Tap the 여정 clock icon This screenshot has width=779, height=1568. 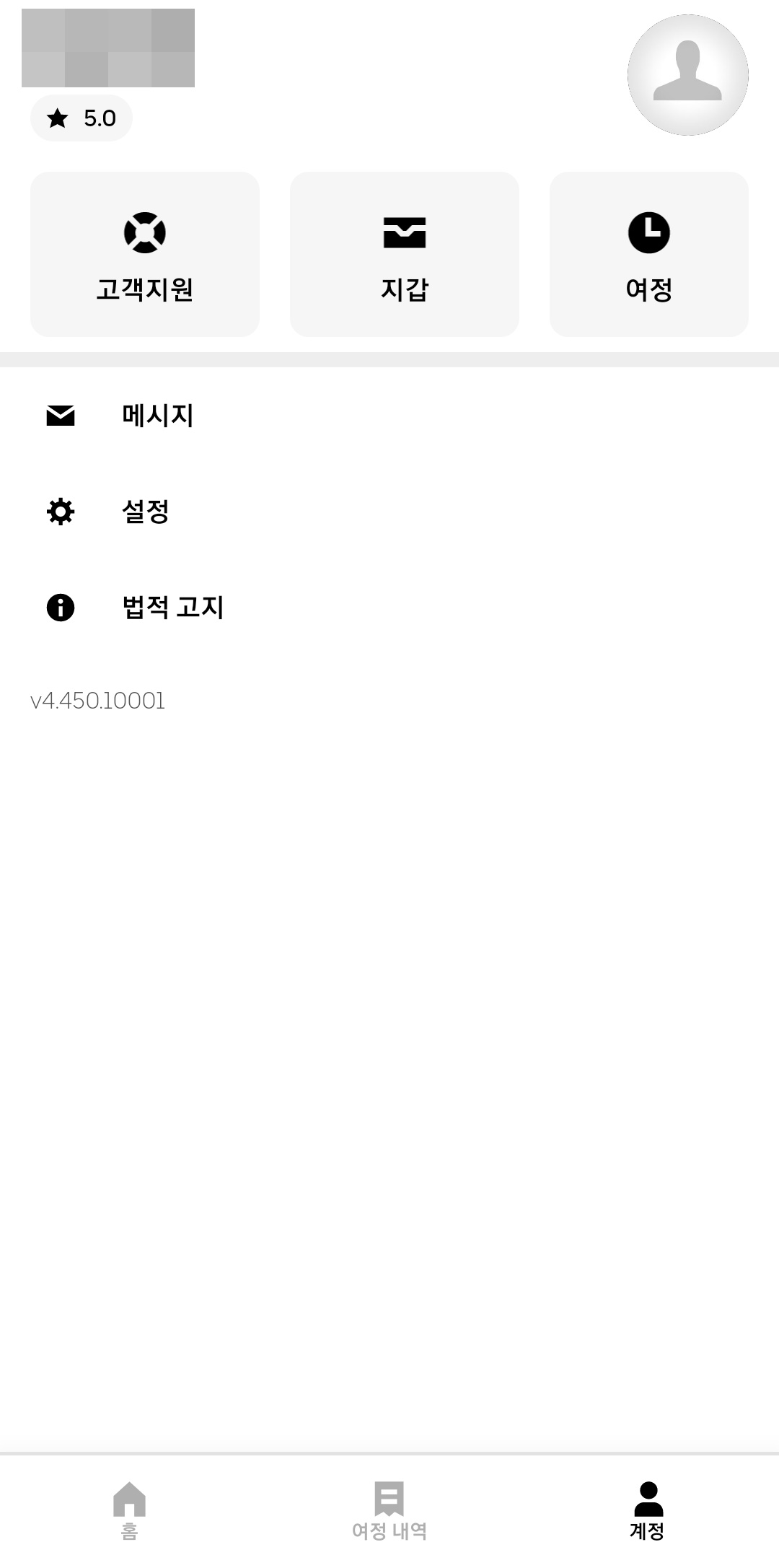click(x=650, y=232)
